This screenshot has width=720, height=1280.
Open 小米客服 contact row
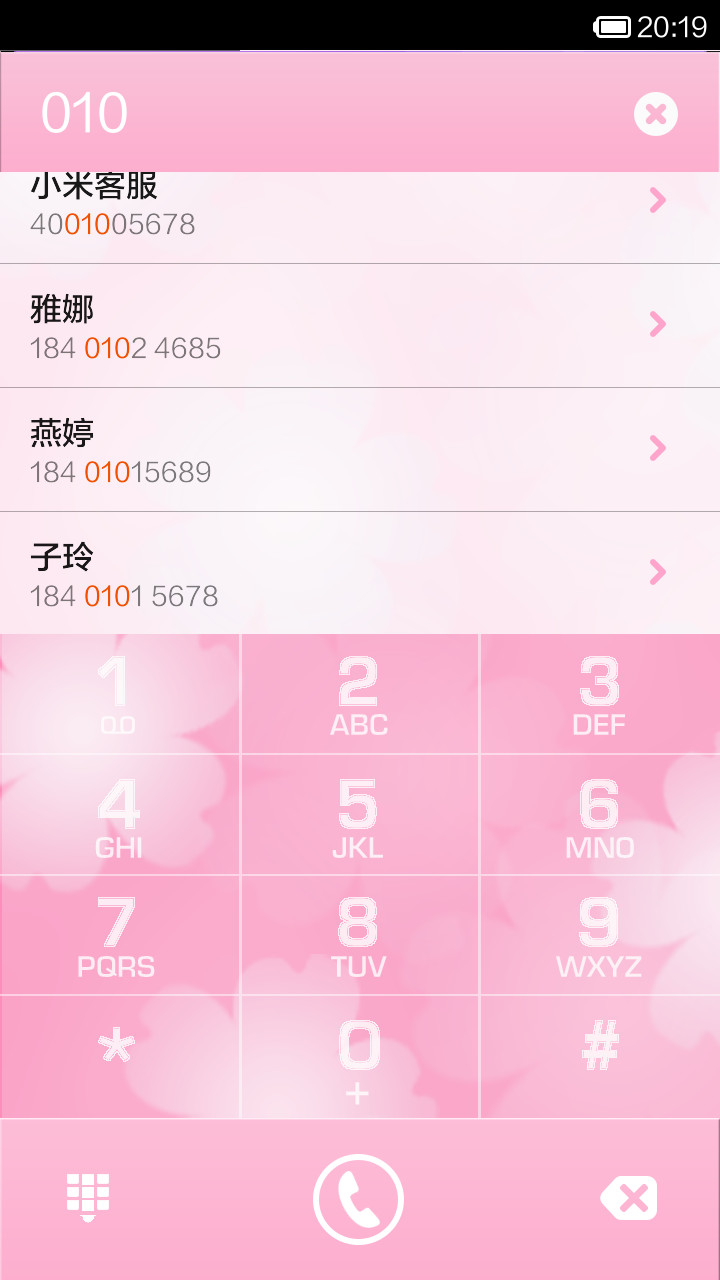(360, 217)
